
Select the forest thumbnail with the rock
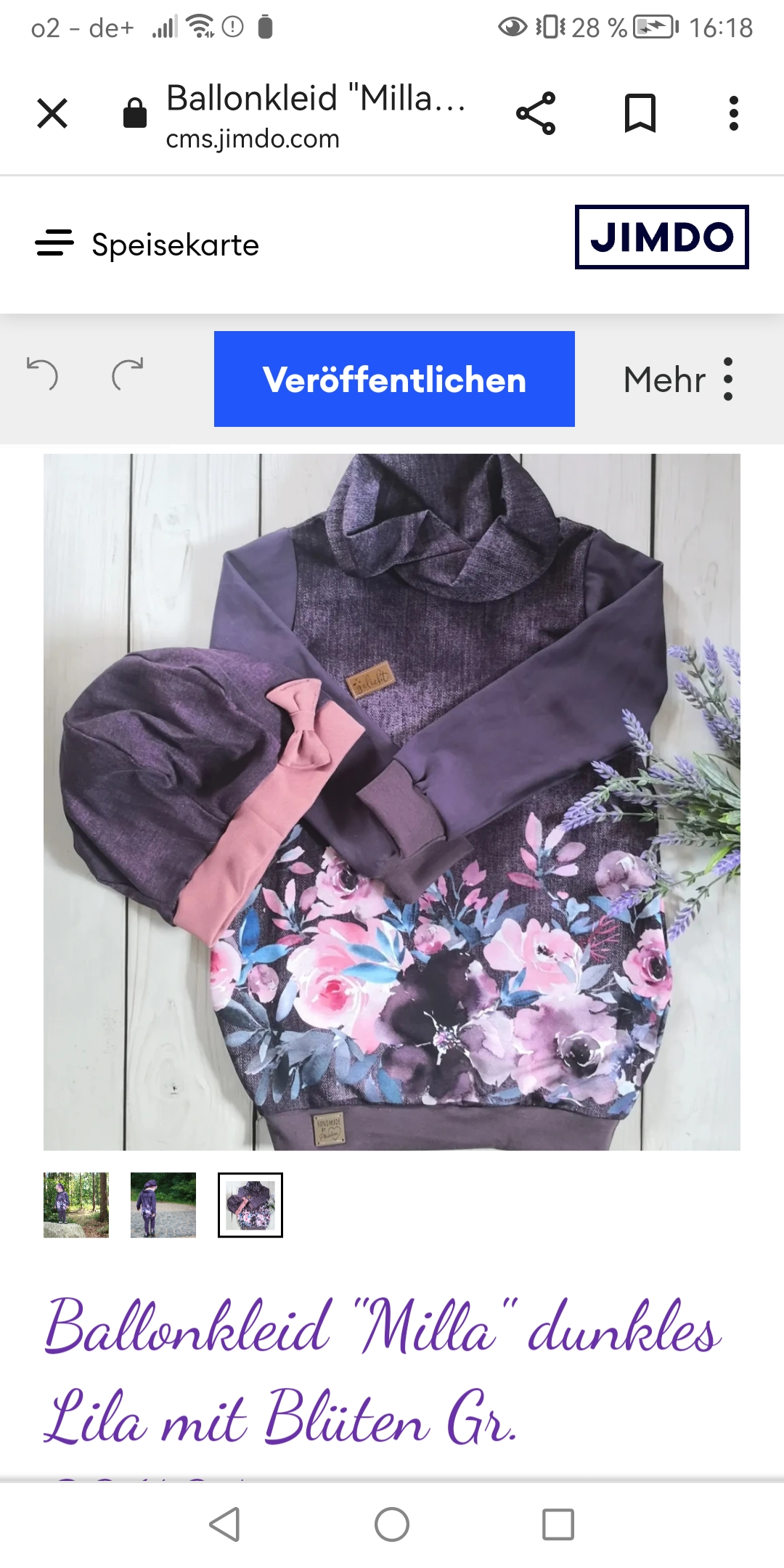coord(76,1205)
